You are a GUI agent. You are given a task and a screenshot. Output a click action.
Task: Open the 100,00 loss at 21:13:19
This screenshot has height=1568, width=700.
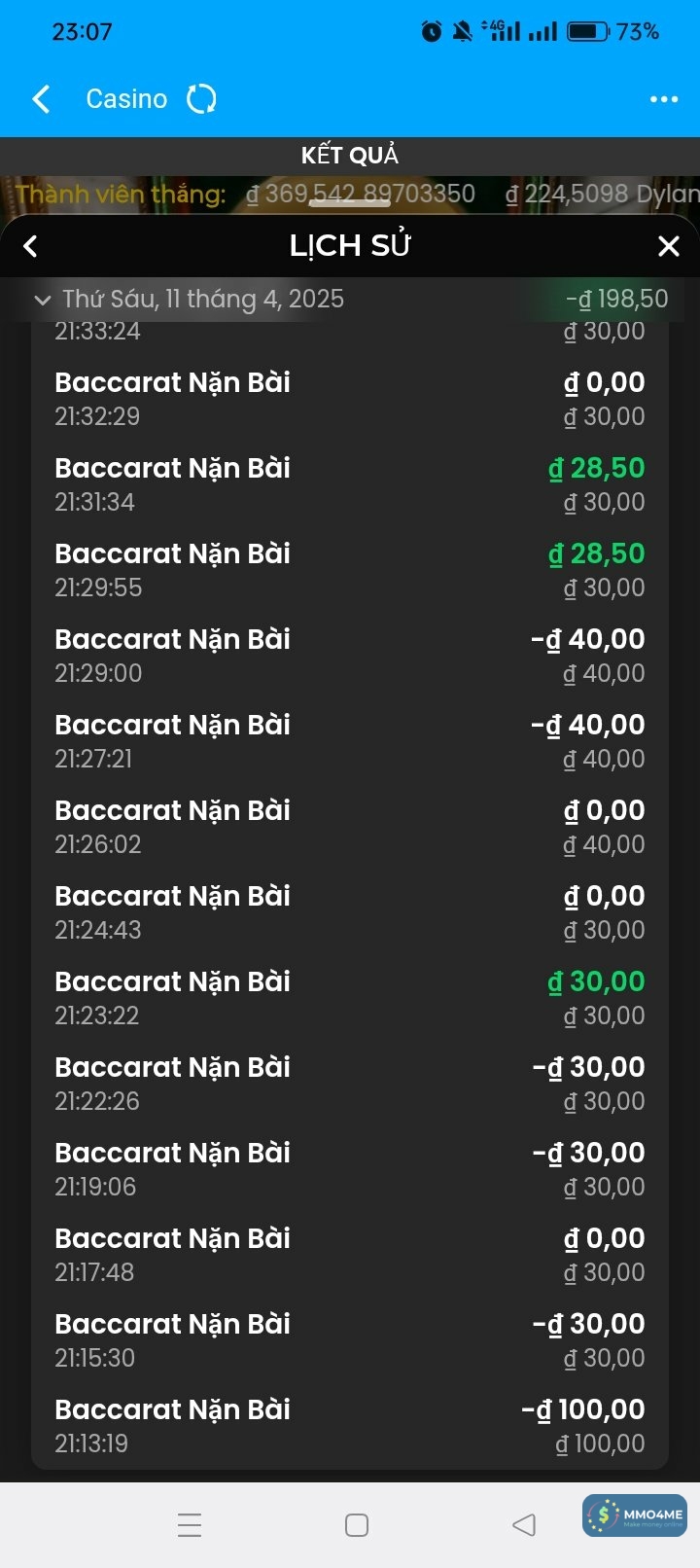tap(350, 1426)
